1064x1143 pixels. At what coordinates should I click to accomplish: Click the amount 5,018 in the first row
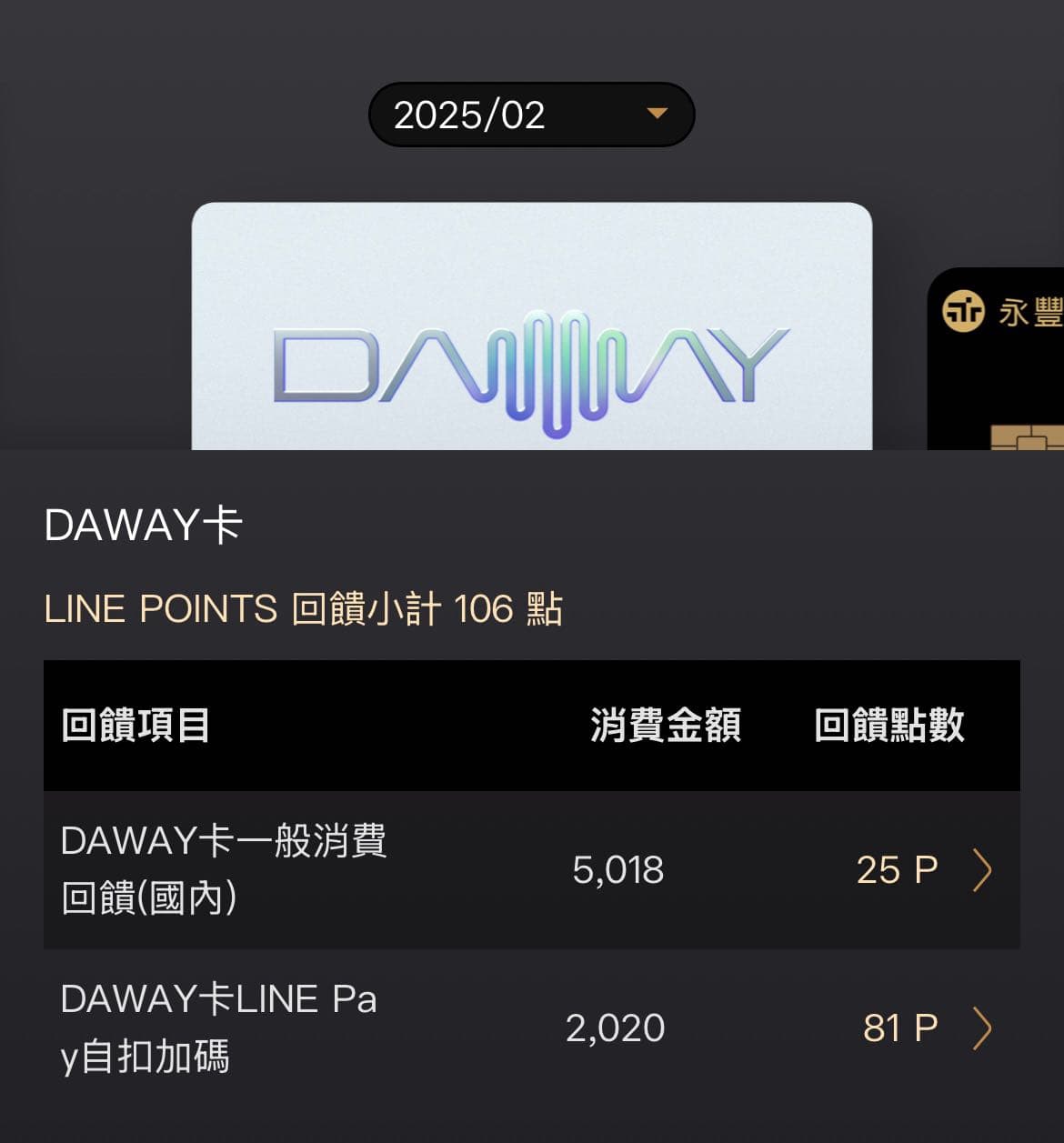click(x=619, y=870)
